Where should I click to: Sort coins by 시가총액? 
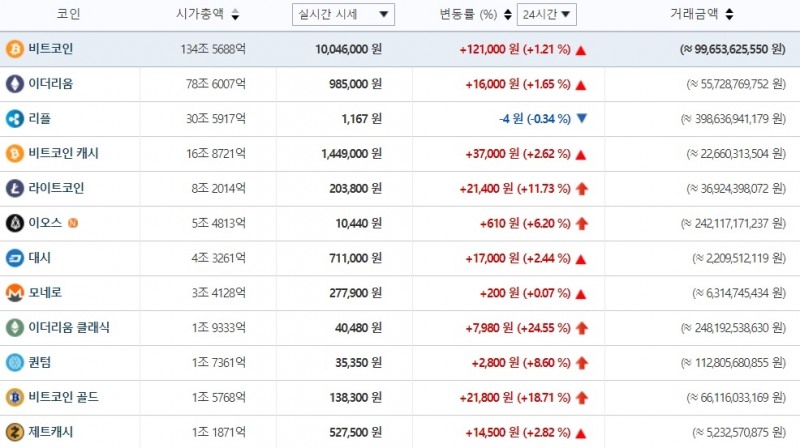click(206, 14)
